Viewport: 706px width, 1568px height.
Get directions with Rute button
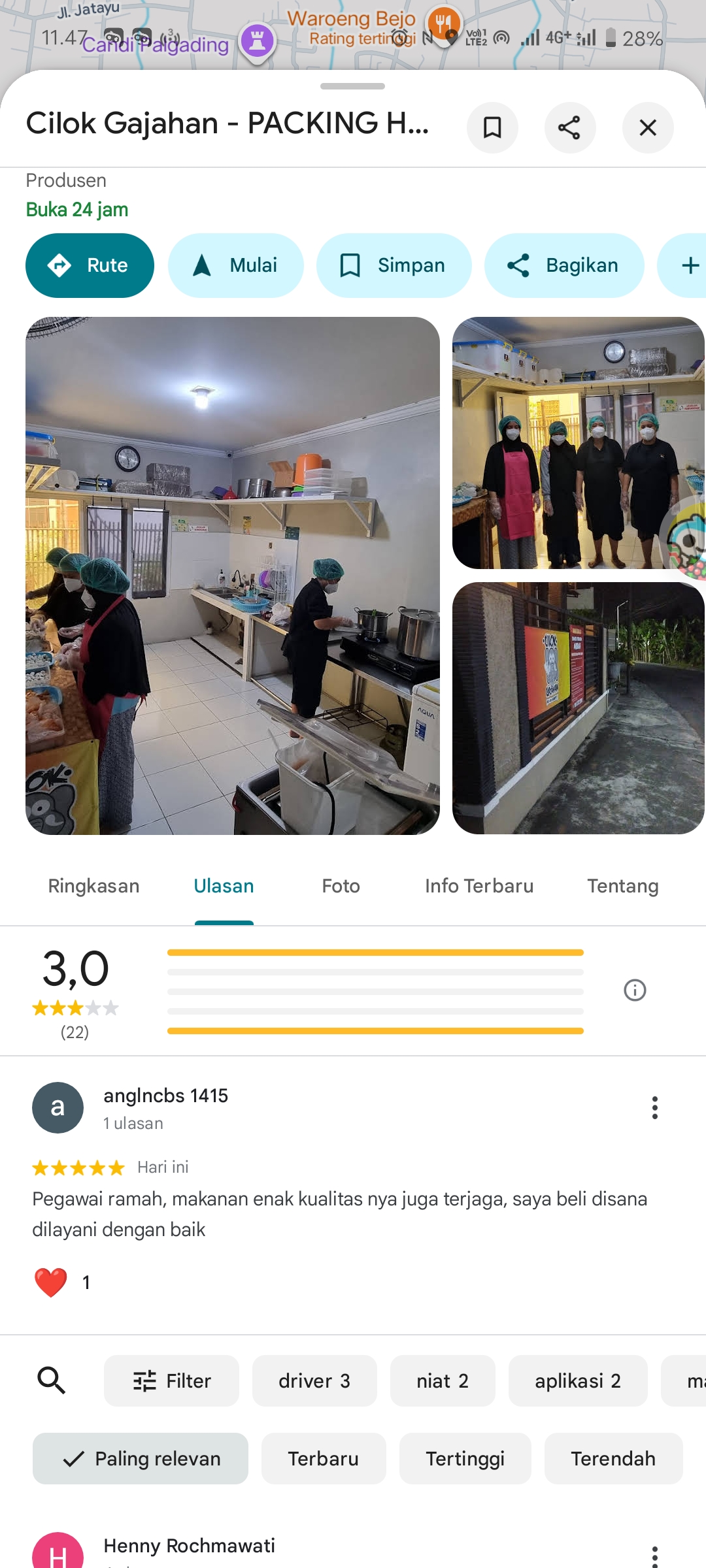pyautogui.click(x=90, y=265)
